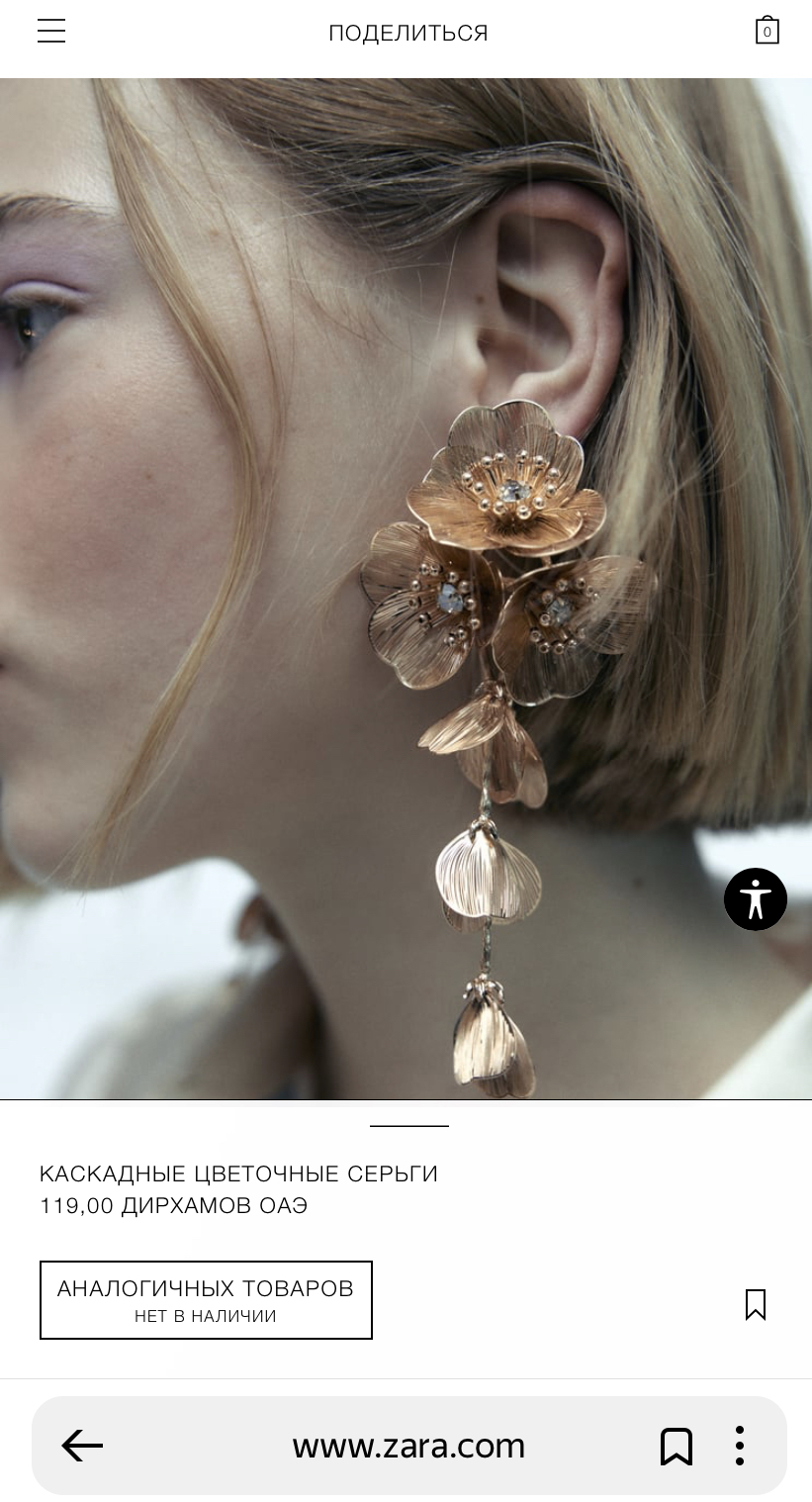Bookmark this page in the browser
Image resolution: width=812 pixels, height=1502 pixels.
677,1447
